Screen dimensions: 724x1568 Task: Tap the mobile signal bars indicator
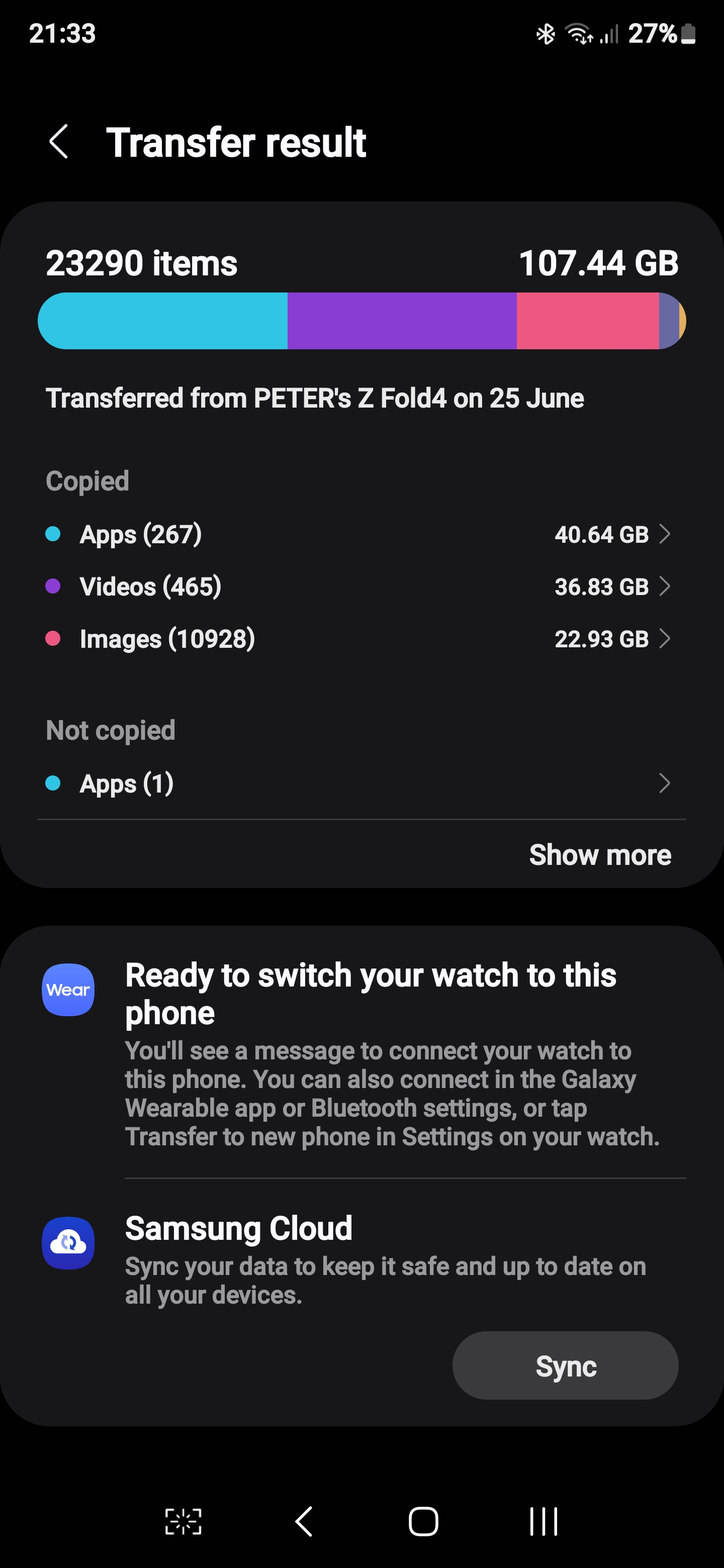click(x=609, y=35)
